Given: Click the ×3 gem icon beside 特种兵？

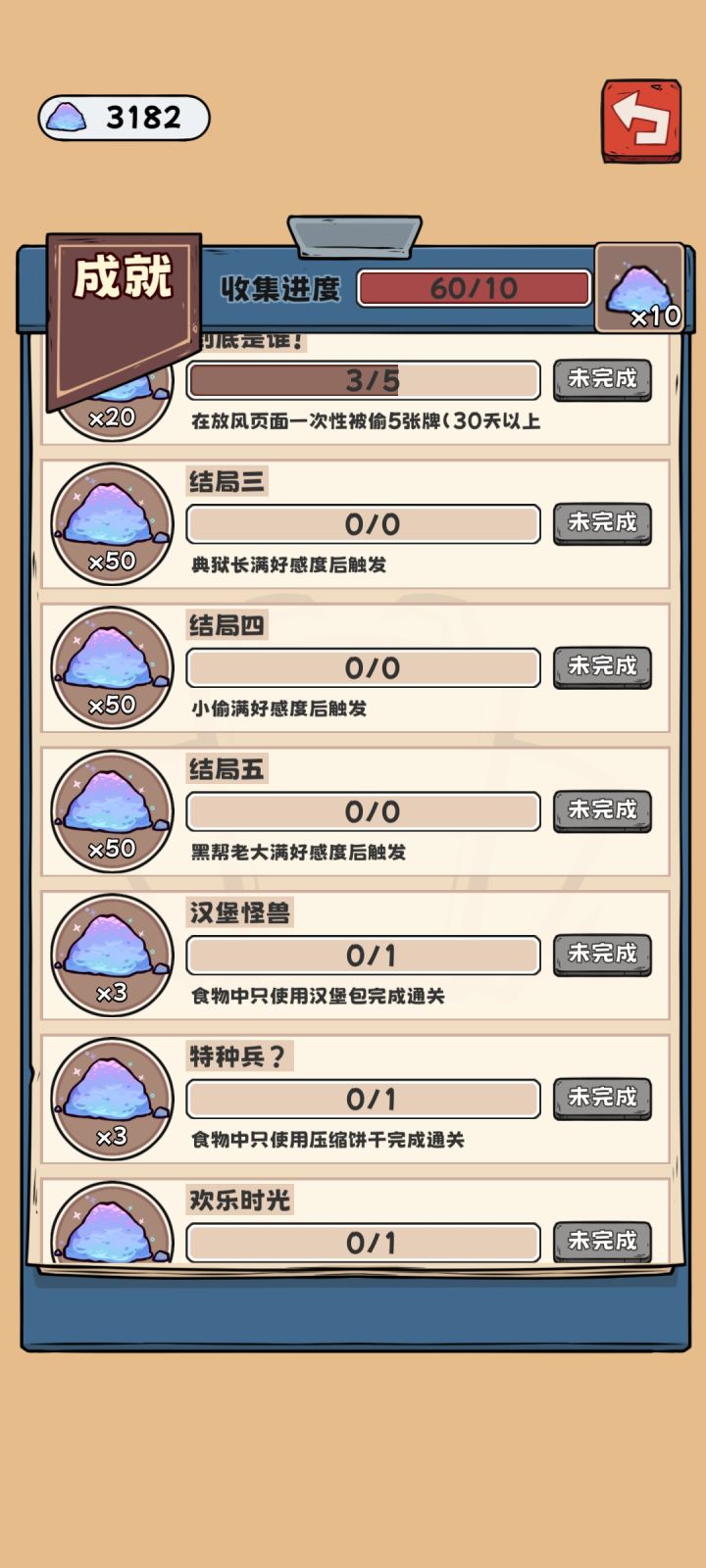Looking at the screenshot, I should (113, 1097).
